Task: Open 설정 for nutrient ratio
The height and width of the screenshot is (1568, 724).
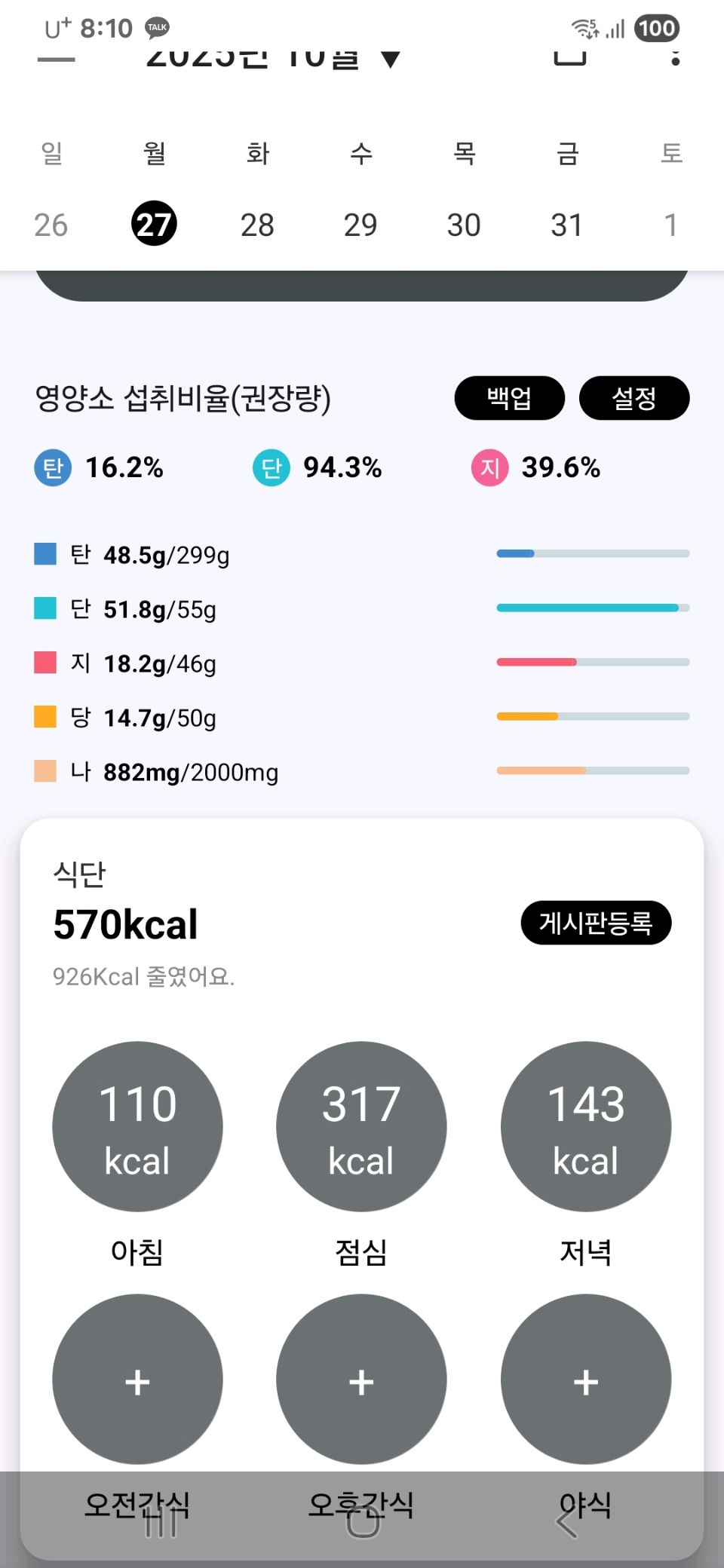Action: (633, 398)
